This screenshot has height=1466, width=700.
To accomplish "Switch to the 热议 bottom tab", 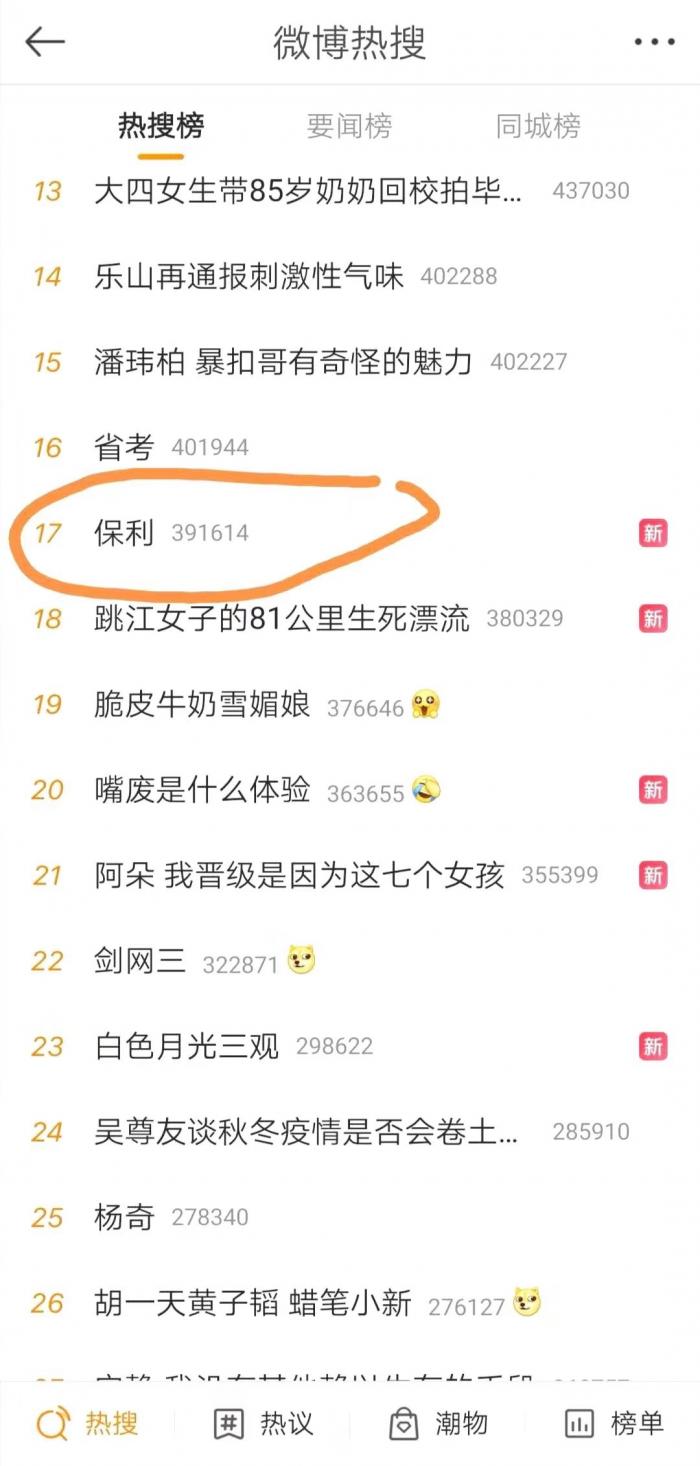I will (264, 1423).
